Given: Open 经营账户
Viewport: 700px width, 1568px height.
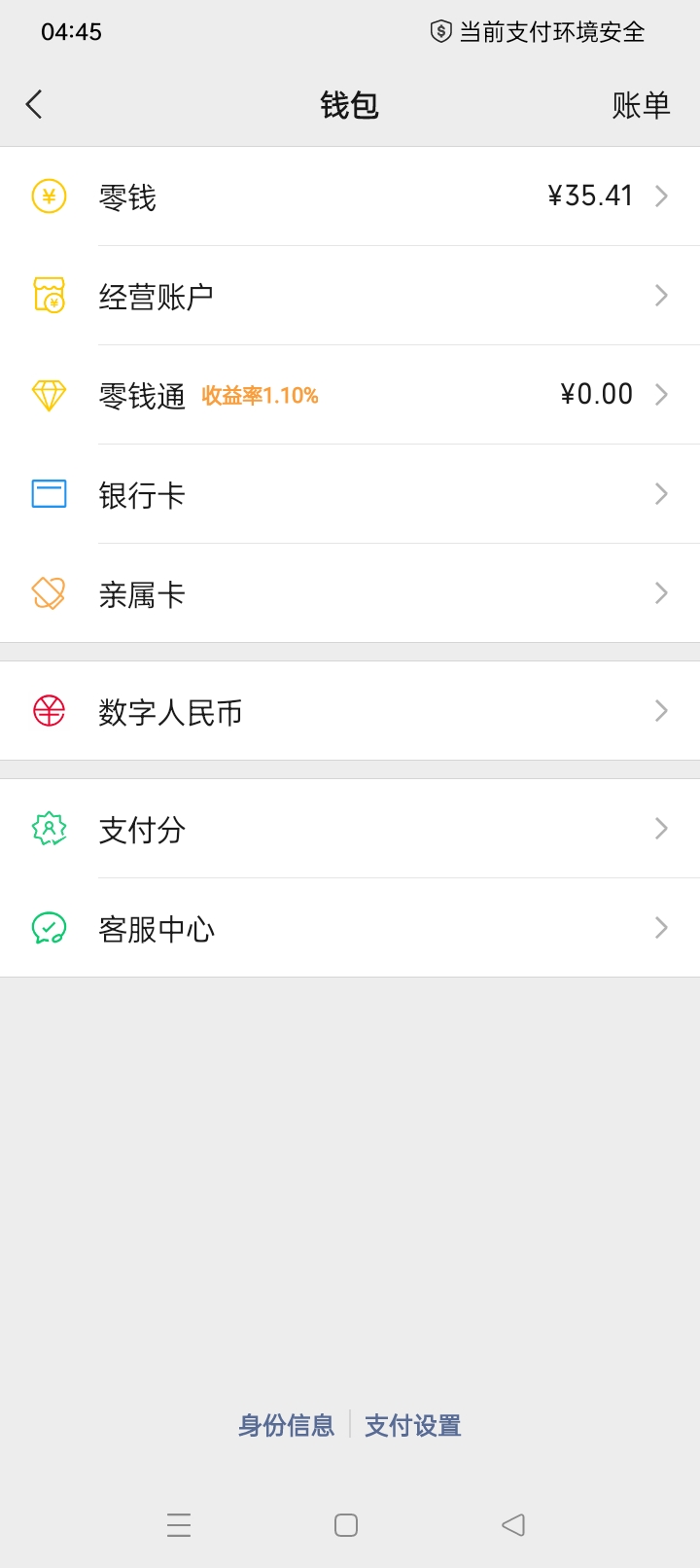Looking at the screenshot, I should coord(350,296).
